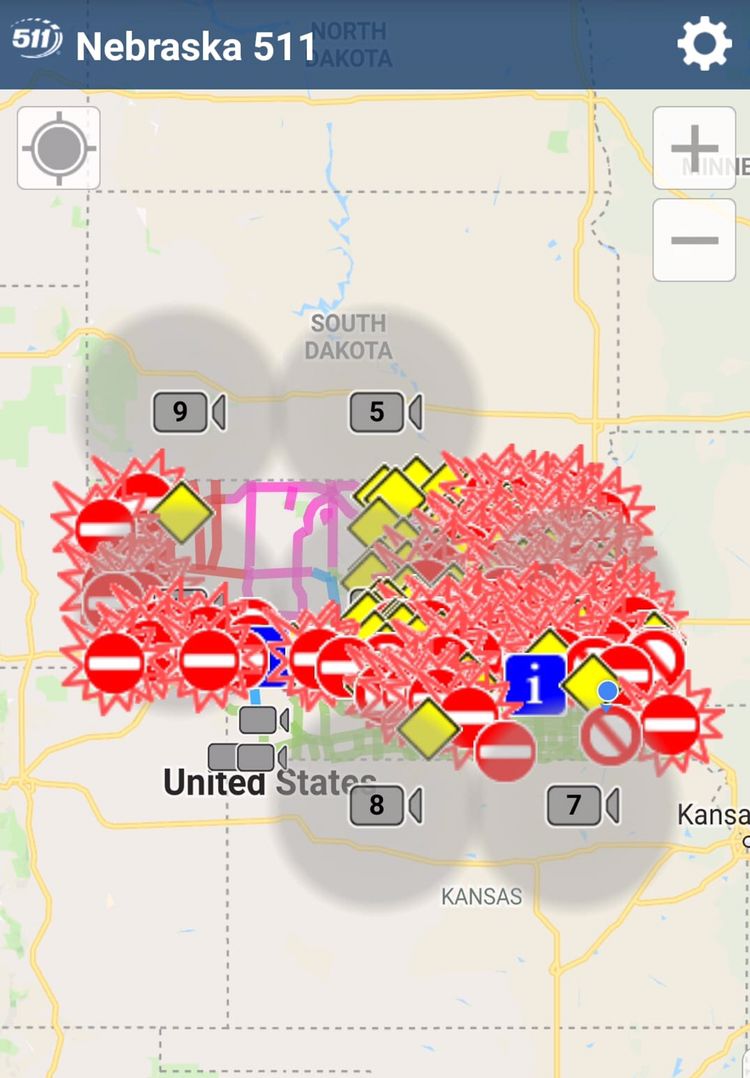
Task: Open the Nebraska 511 settings gear
Action: (x=706, y=41)
